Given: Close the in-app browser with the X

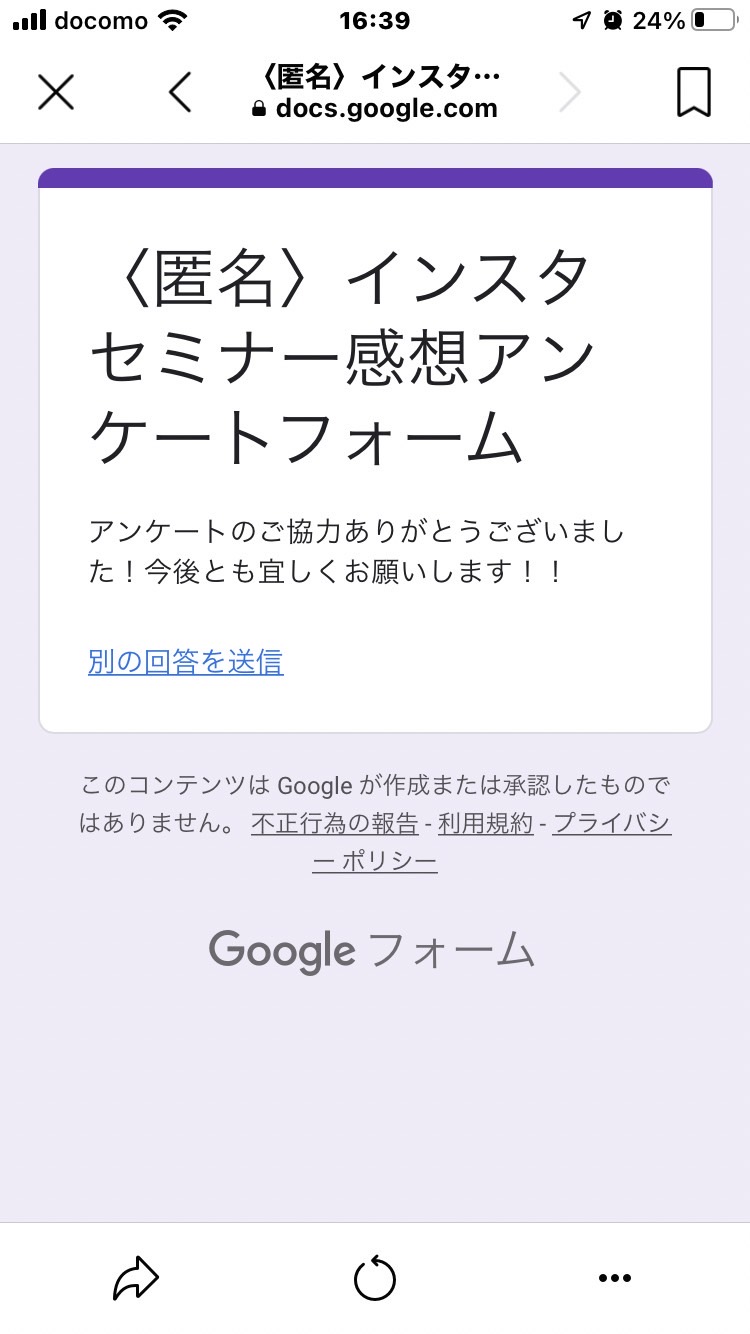Looking at the screenshot, I should pyautogui.click(x=56, y=93).
